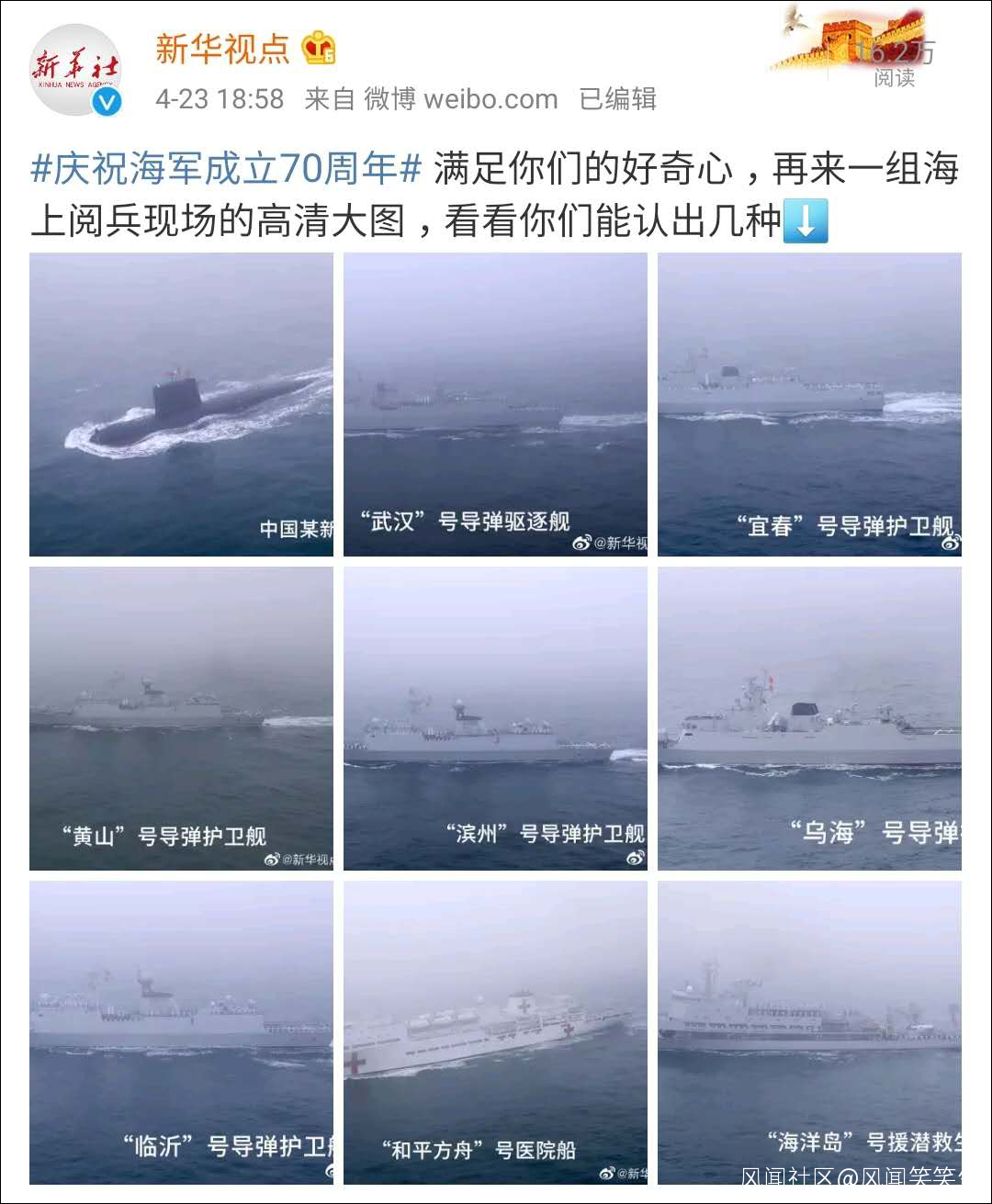View the submarine photo

[181, 404]
